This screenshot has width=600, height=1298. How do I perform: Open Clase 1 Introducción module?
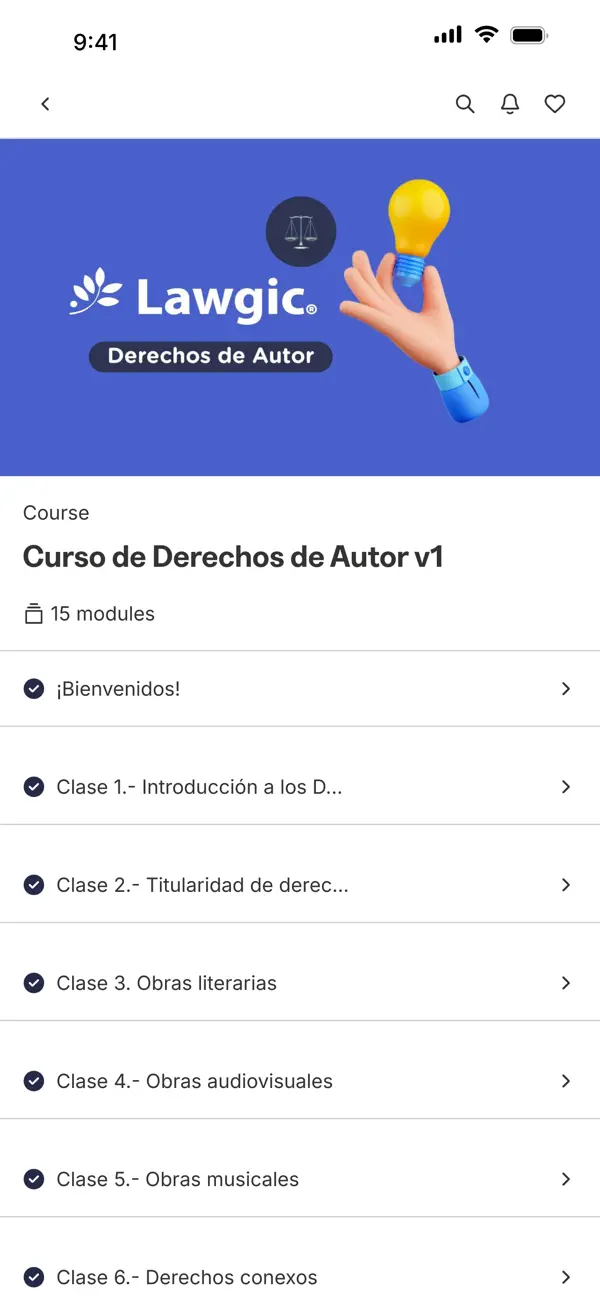[x=300, y=787]
